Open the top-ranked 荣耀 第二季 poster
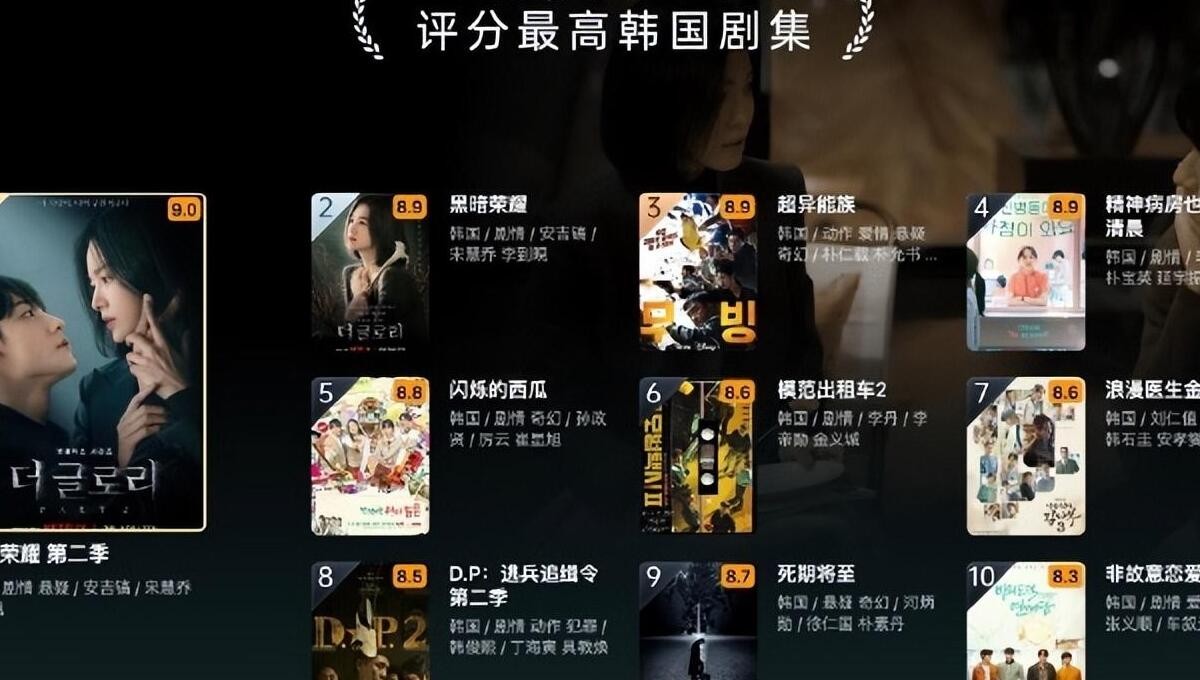This screenshot has height=680, width=1200. pos(101,362)
